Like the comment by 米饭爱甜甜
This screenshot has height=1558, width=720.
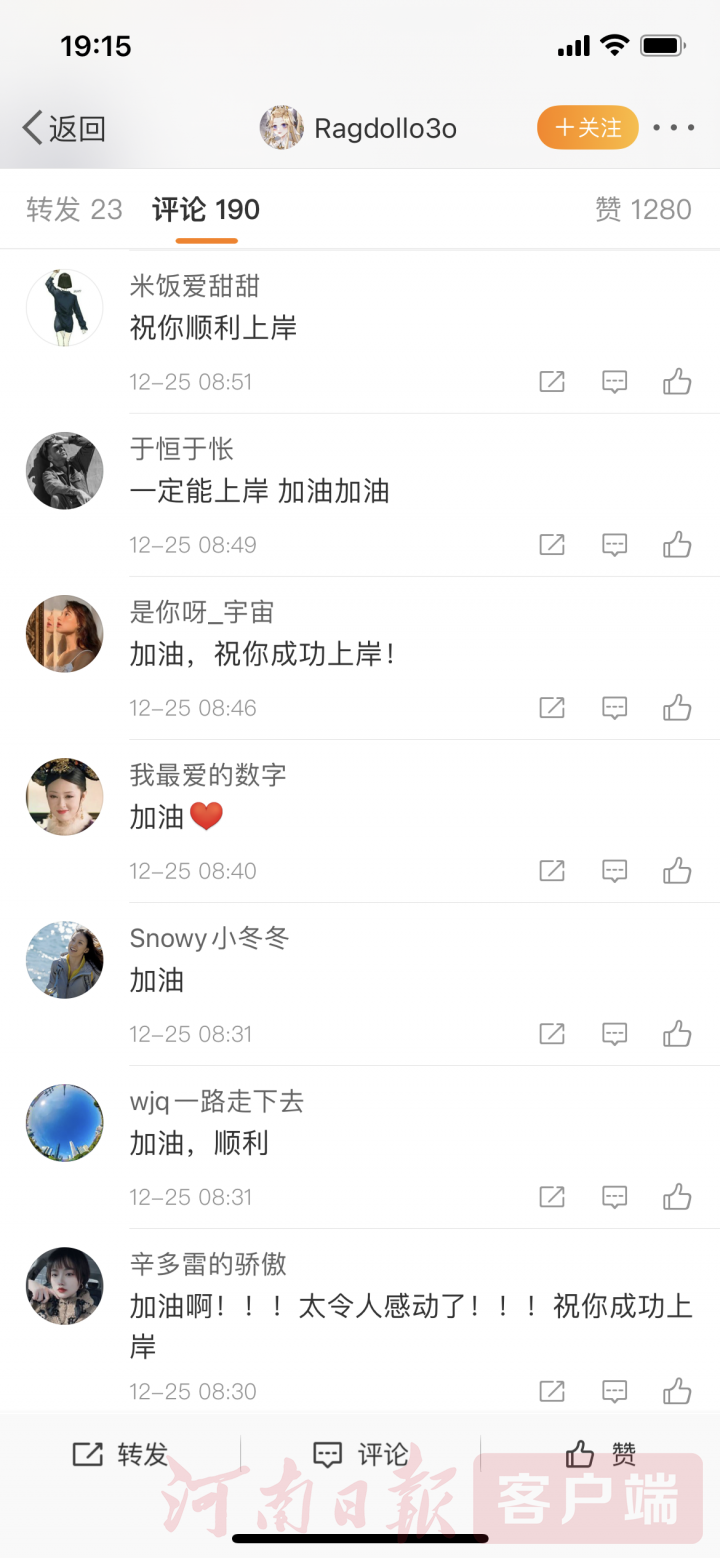click(677, 382)
